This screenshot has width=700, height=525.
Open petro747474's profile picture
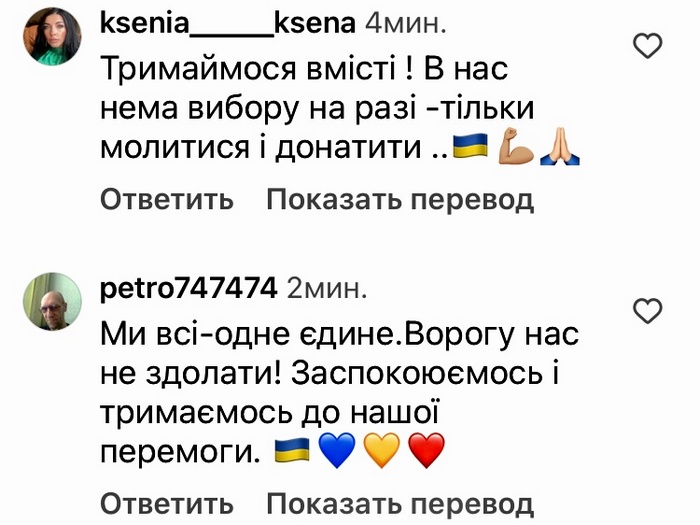52,302
